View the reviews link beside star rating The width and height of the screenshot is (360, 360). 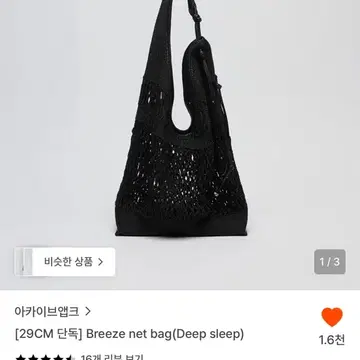point(112,356)
